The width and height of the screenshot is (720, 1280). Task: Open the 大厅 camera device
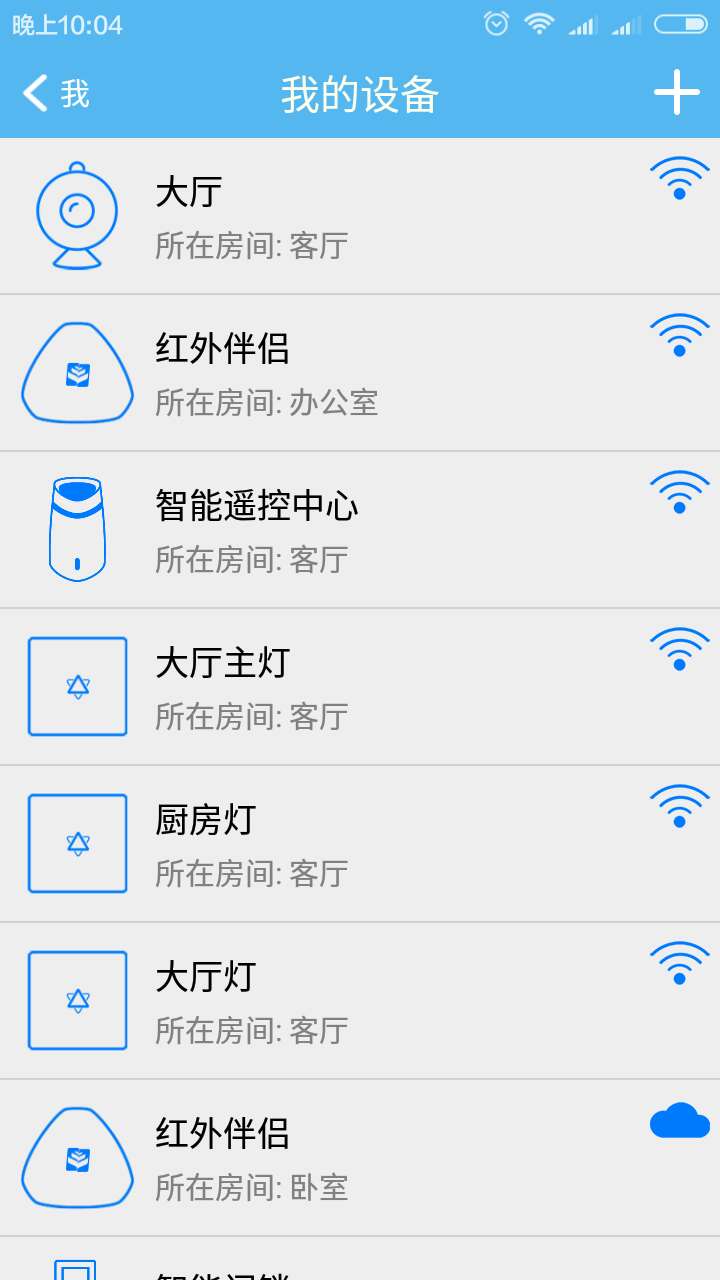[360, 217]
